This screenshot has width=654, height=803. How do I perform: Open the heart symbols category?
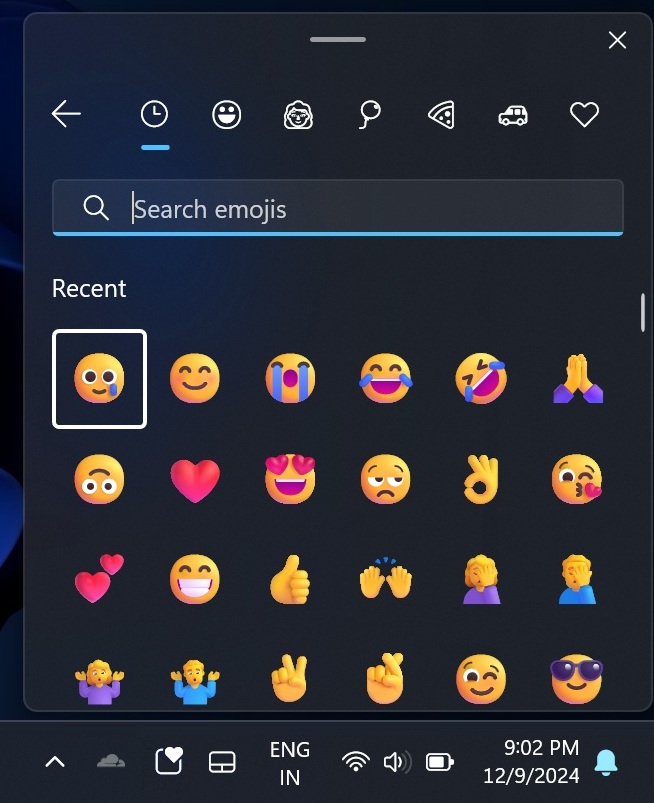tap(584, 115)
